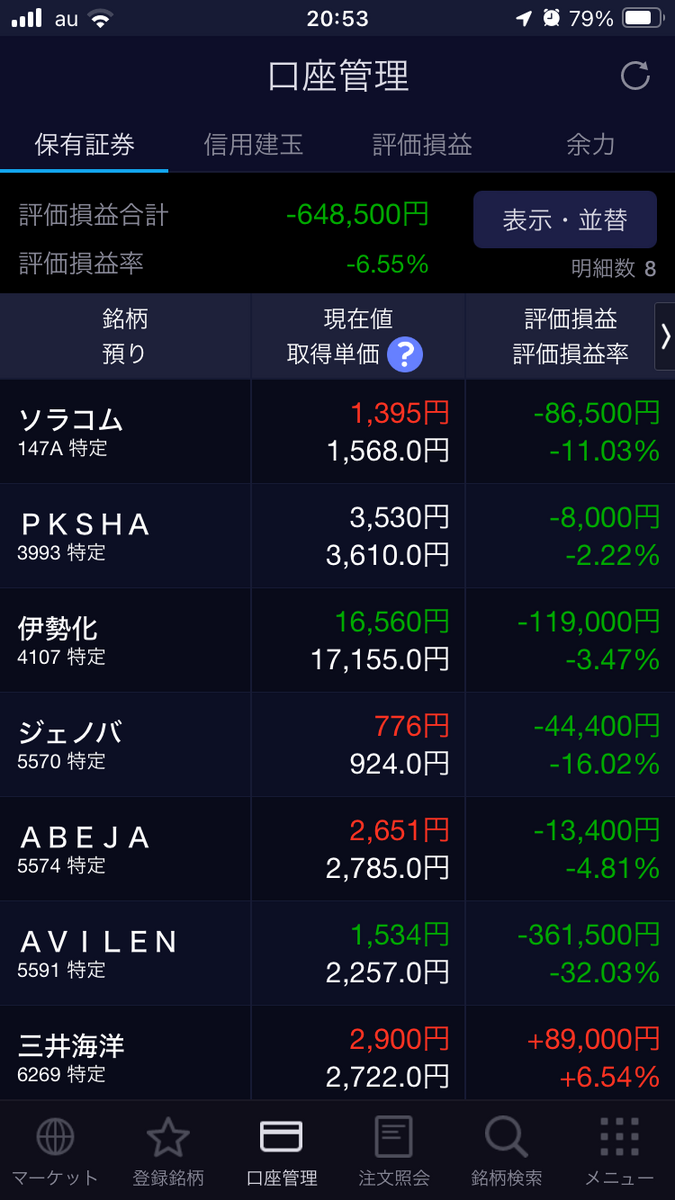Open the ソラコム holding row

pyautogui.click(x=337, y=432)
